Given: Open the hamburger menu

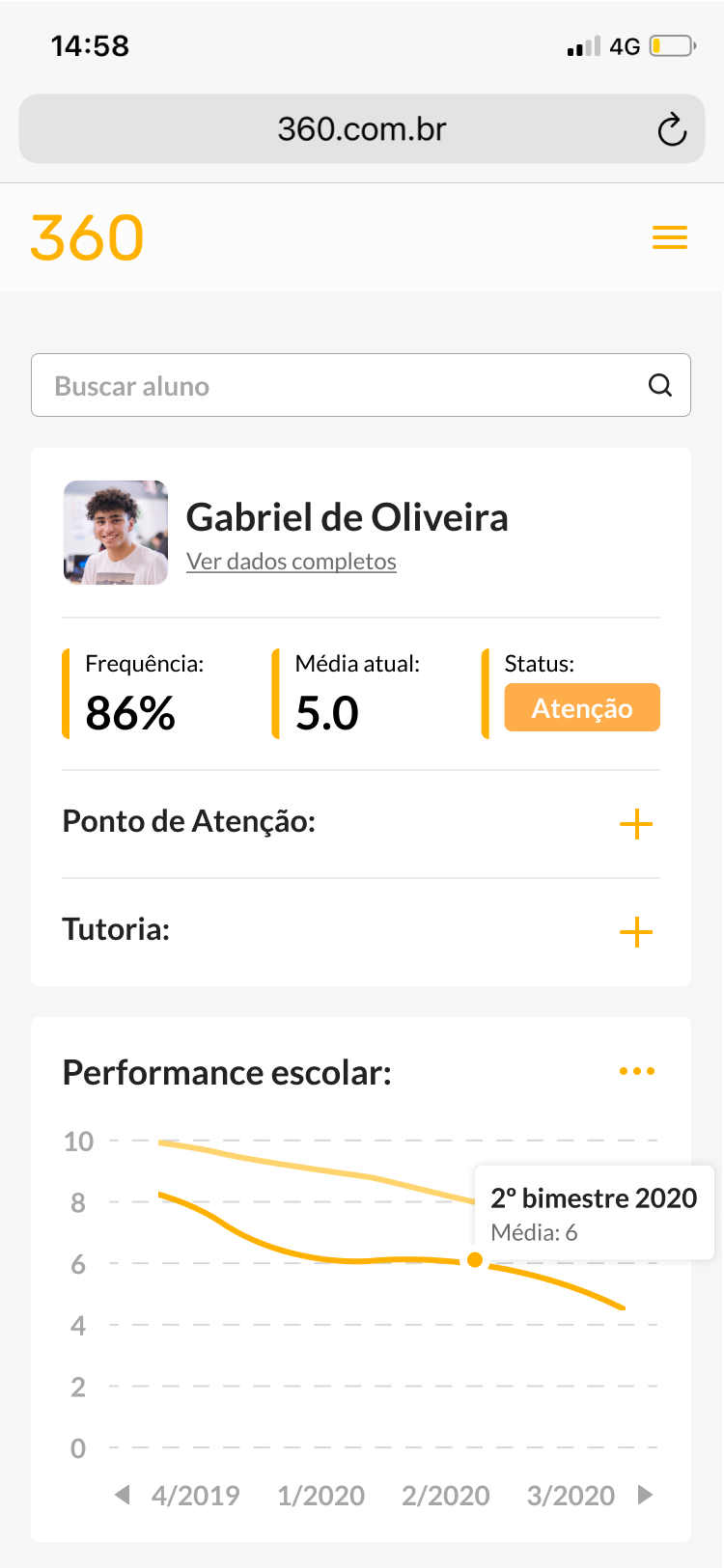Looking at the screenshot, I should [x=670, y=237].
